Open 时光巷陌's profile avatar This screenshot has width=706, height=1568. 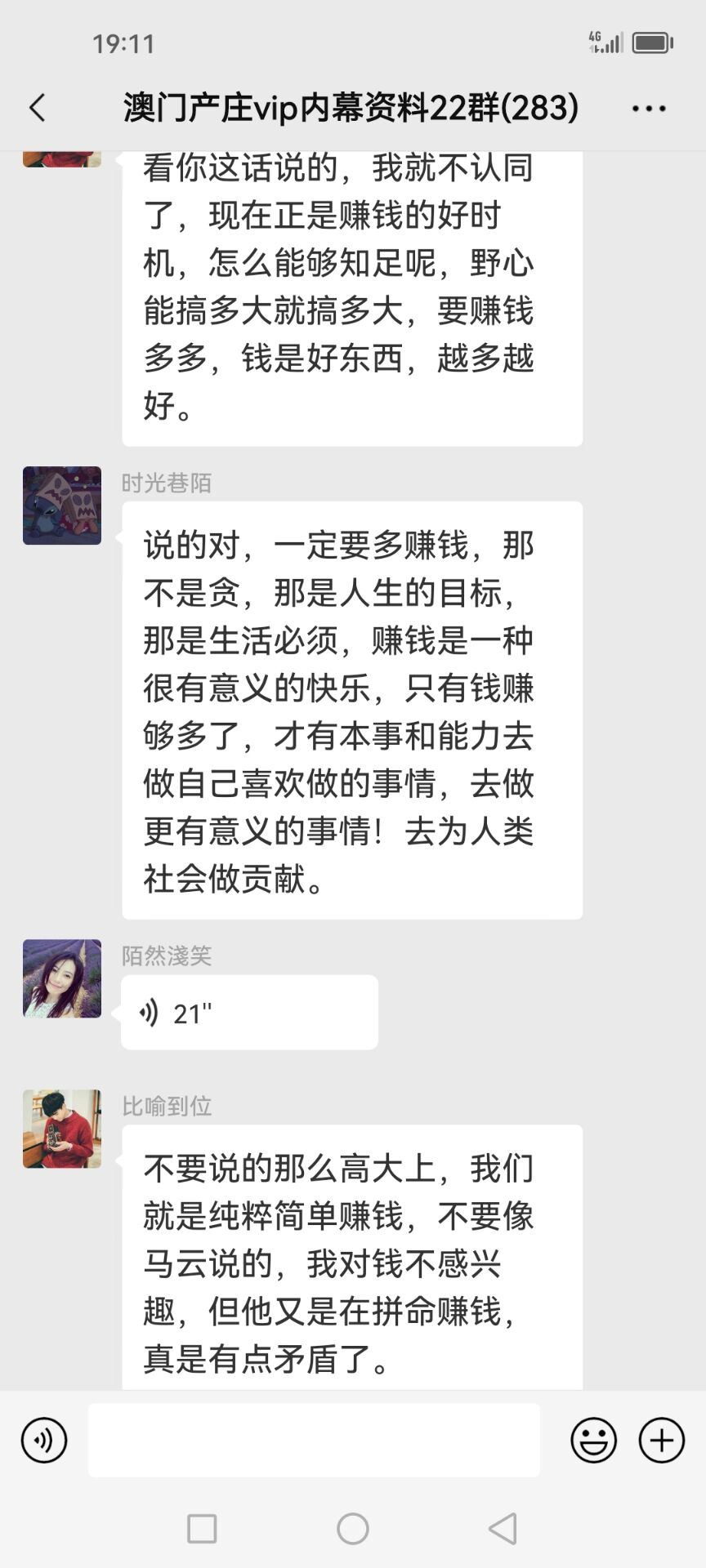point(62,506)
